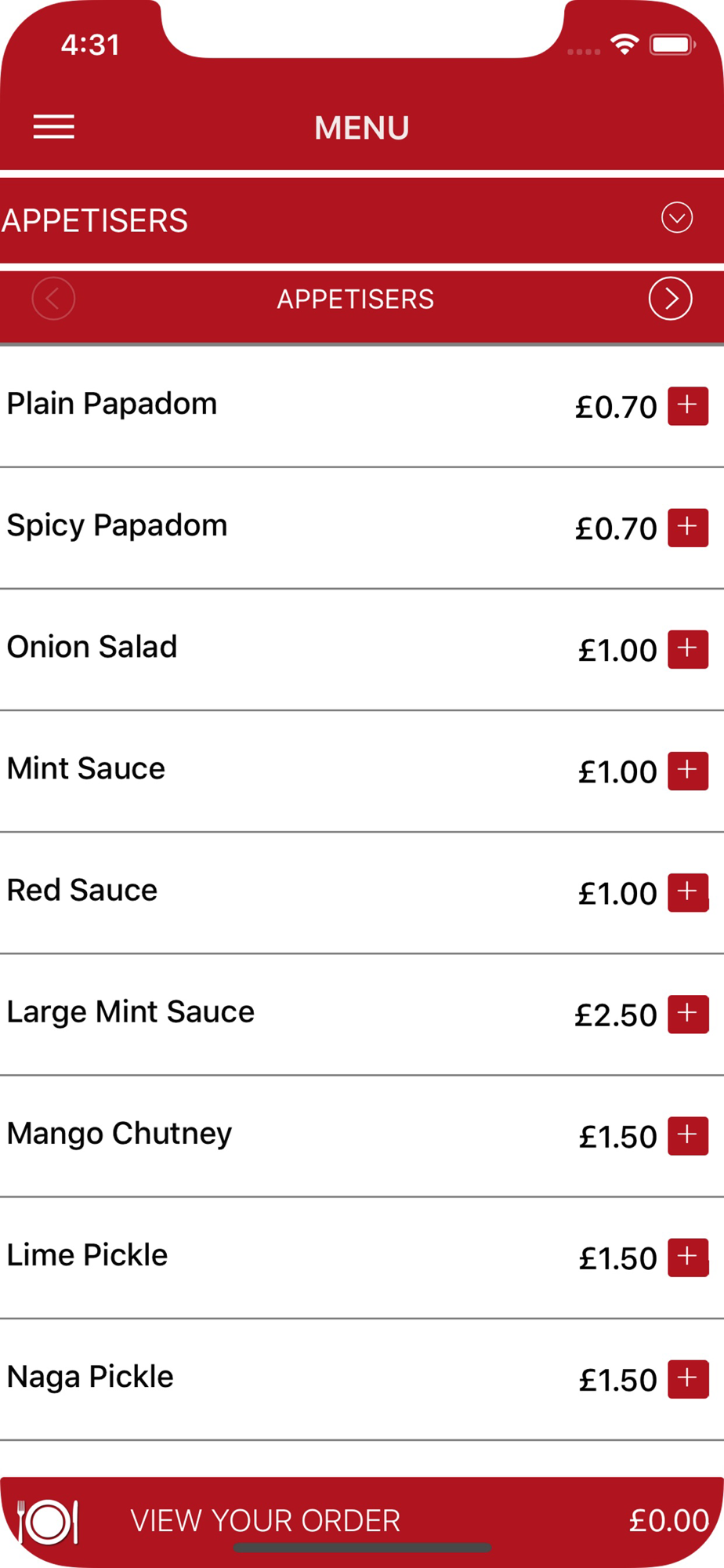
Task: Go to the previous menu category arrow
Action: coord(53,299)
